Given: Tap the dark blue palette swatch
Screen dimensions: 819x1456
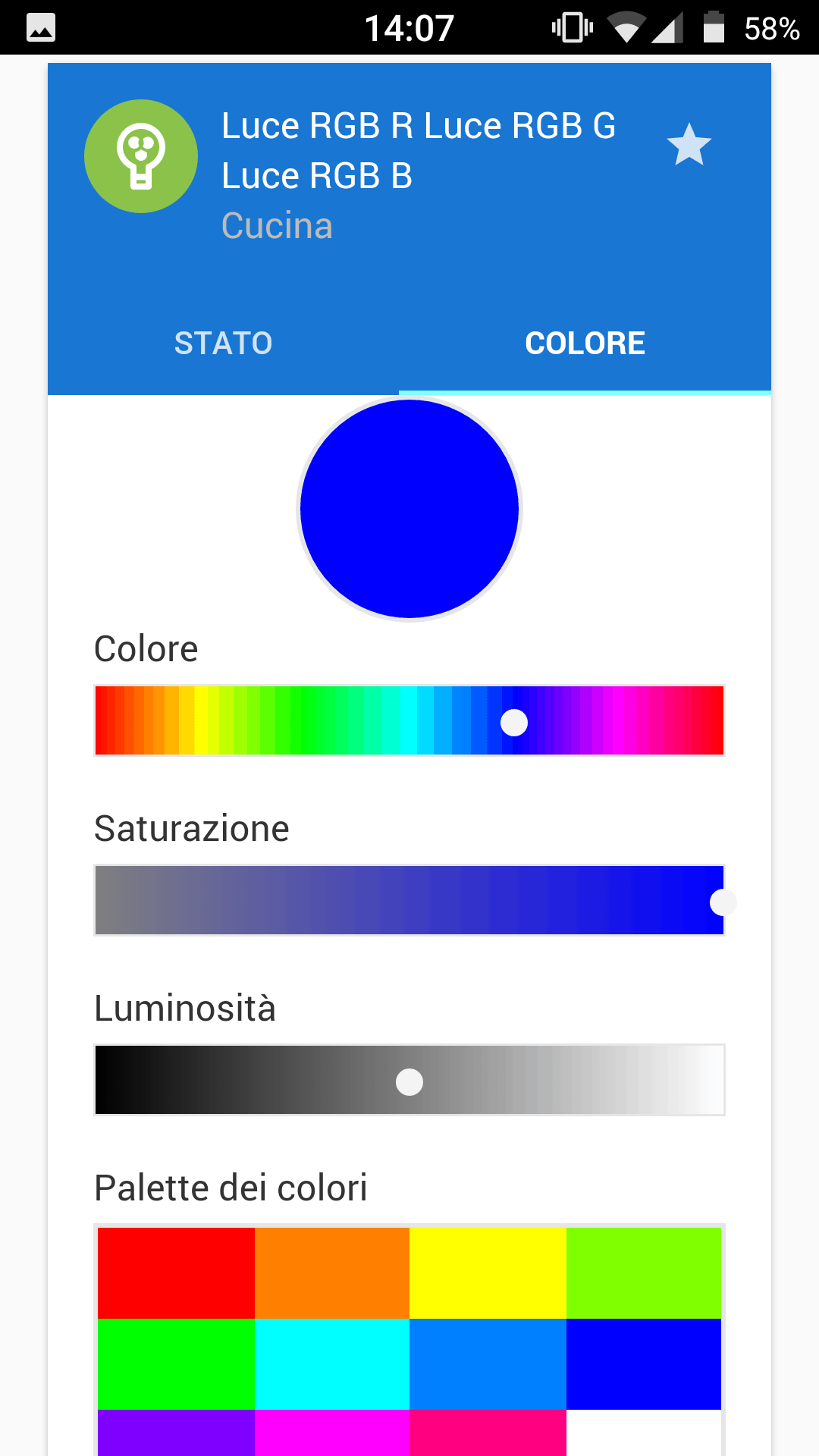Looking at the screenshot, I should click(x=644, y=1364).
